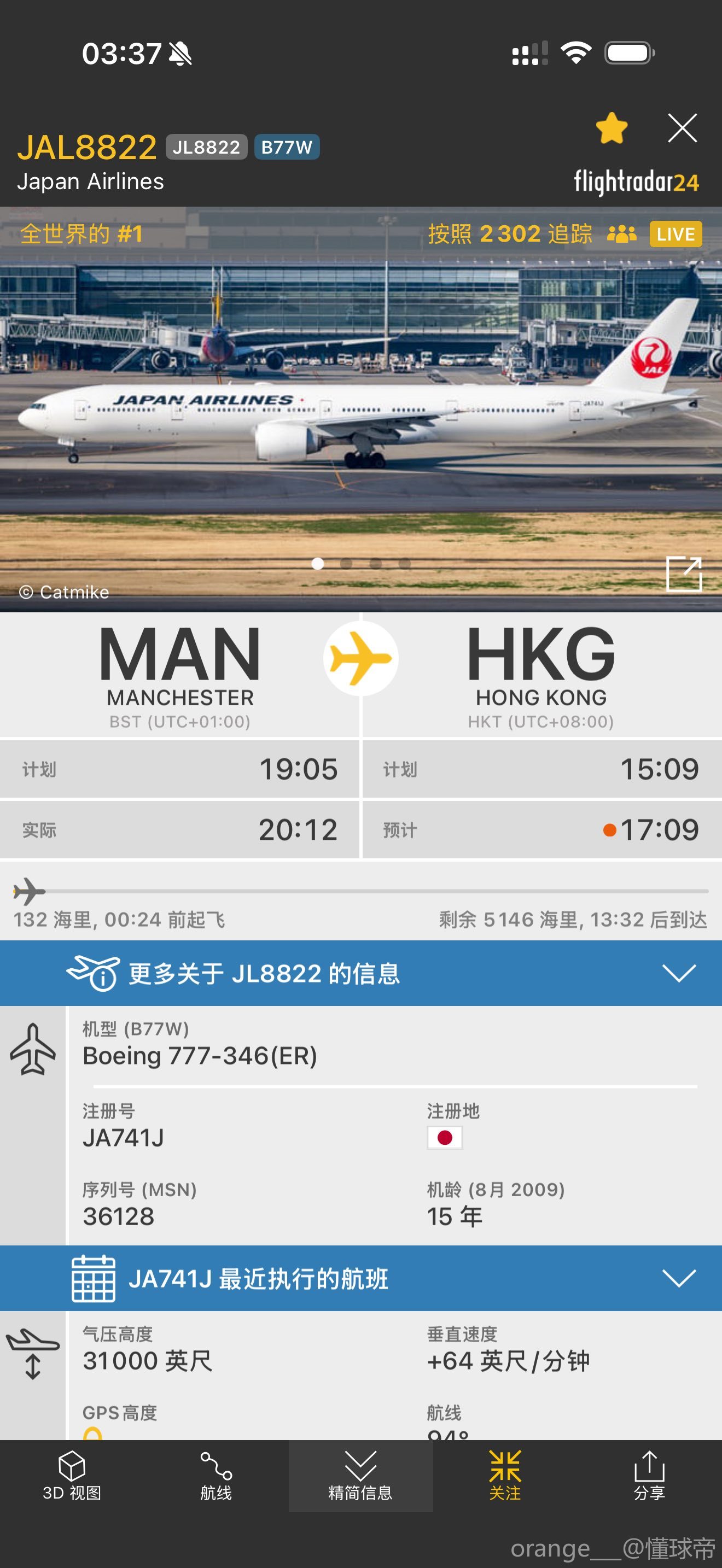The width and height of the screenshot is (722, 1568).
Task: Open the Japan Airlines aircraft photo
Action: [361, 409]
